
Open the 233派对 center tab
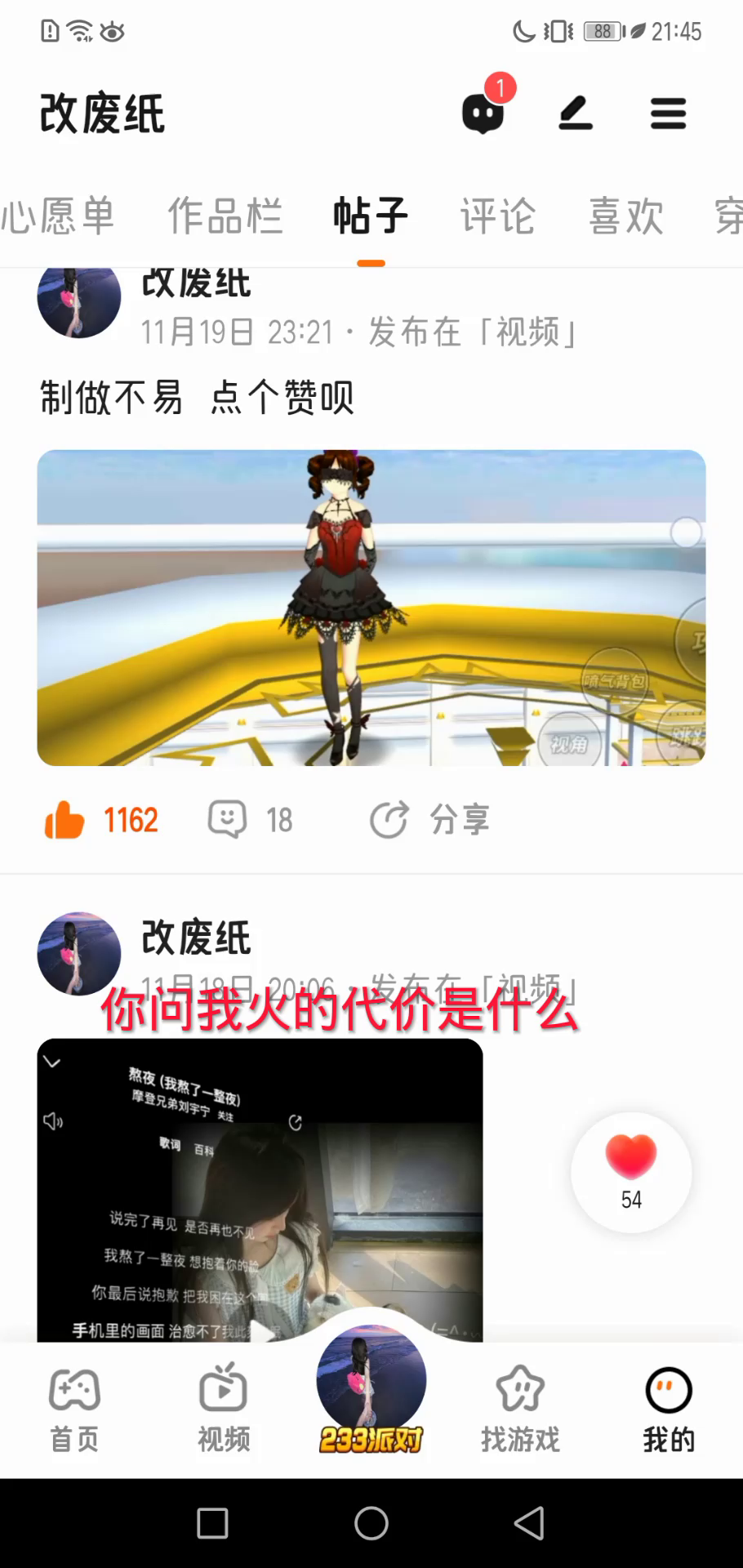371,1390
